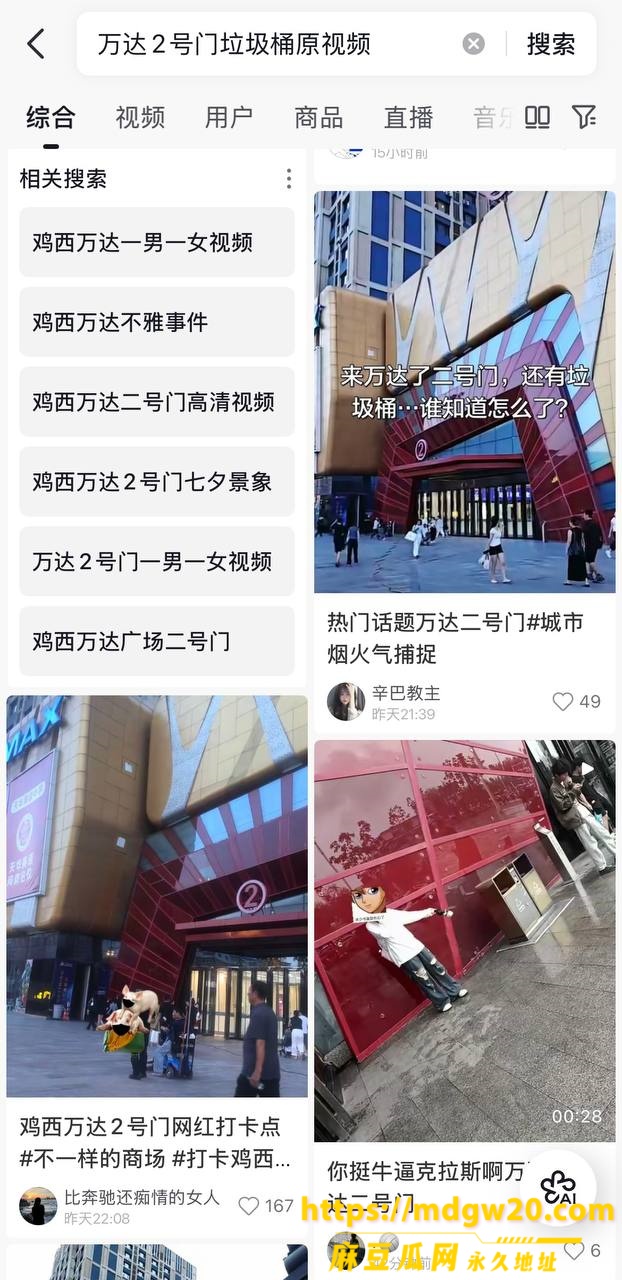Toggle the layout view icon

538,117
